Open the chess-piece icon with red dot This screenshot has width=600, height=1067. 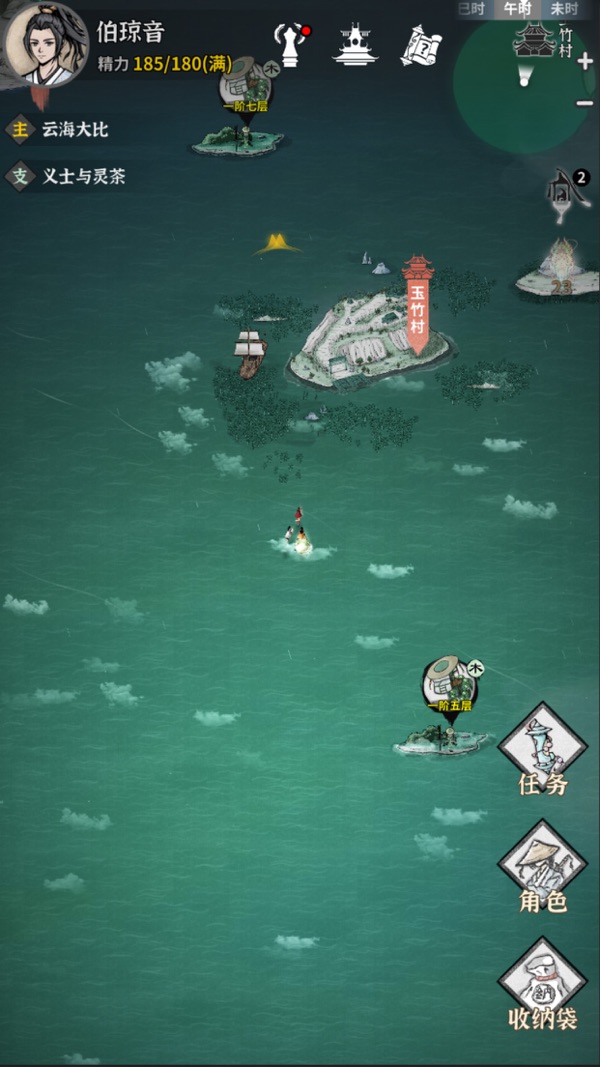(290, 46)
